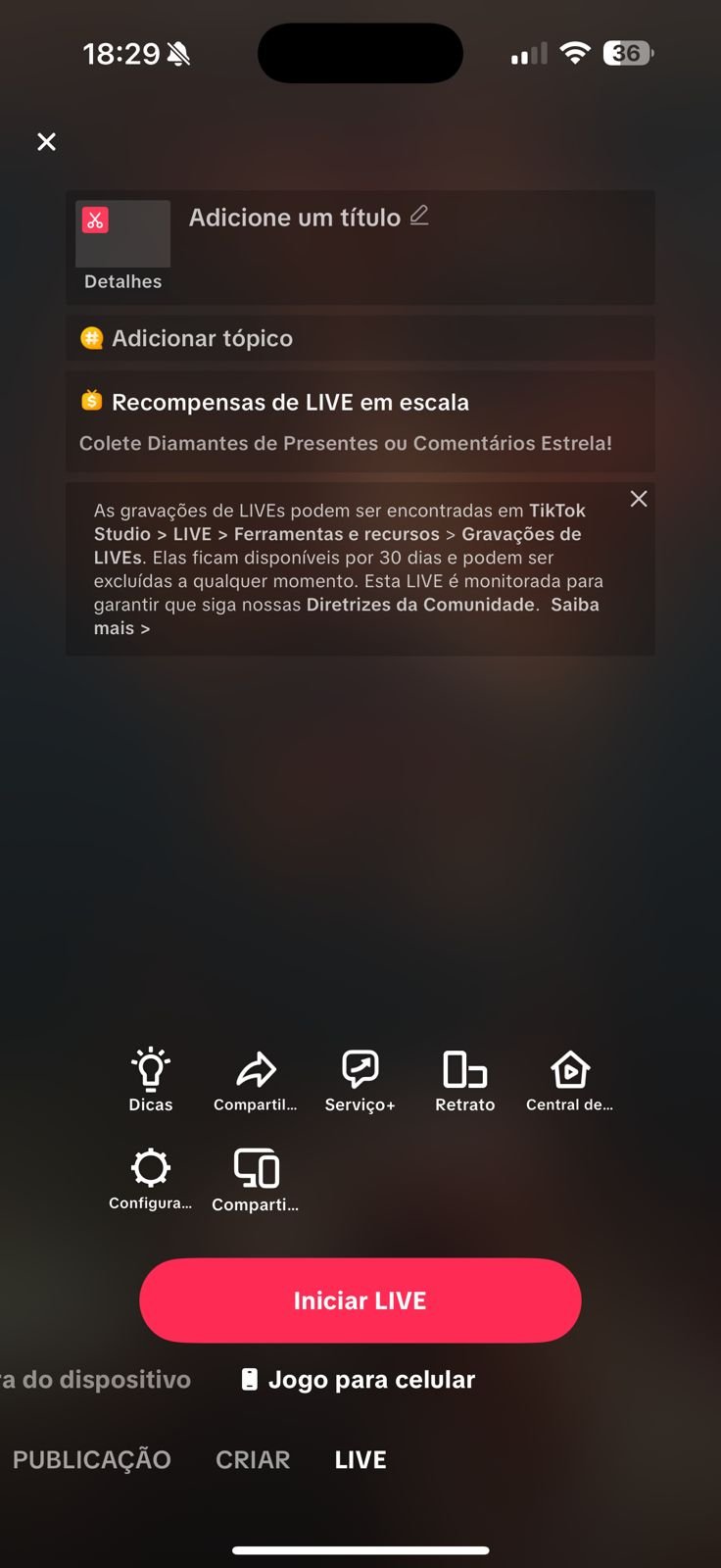Open the settings gear icon

[151, 1179]
